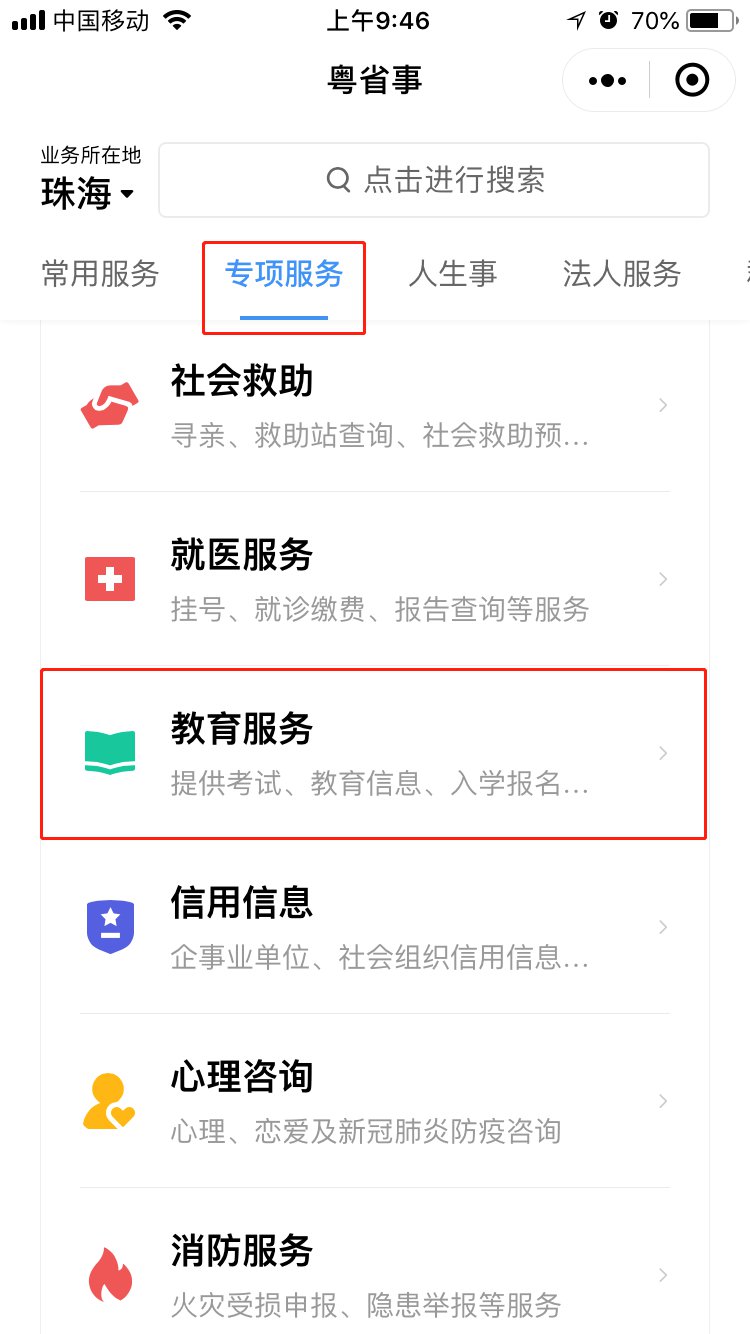Screen dimensions: 750x1334
Task: Tap the 点击进行搜索 search box
Action: coord(434,180)
